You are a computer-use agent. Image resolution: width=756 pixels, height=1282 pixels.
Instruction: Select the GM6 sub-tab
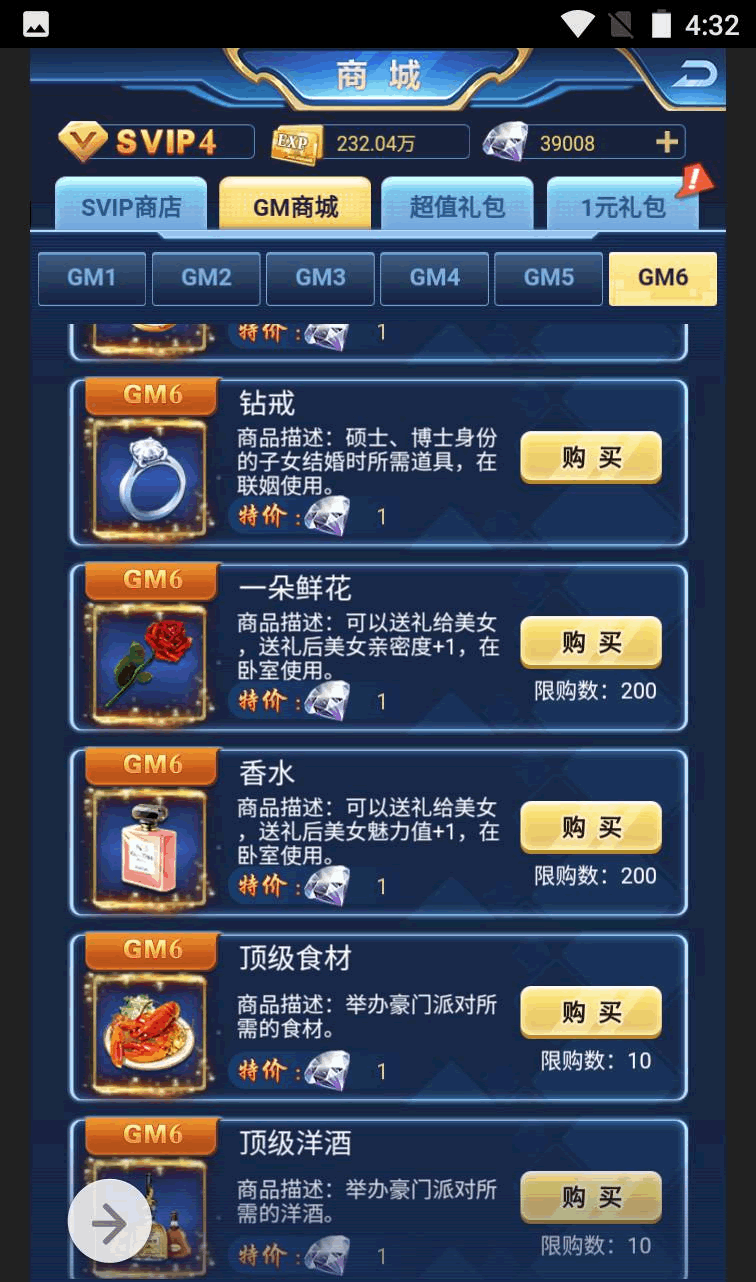(662, 278)
